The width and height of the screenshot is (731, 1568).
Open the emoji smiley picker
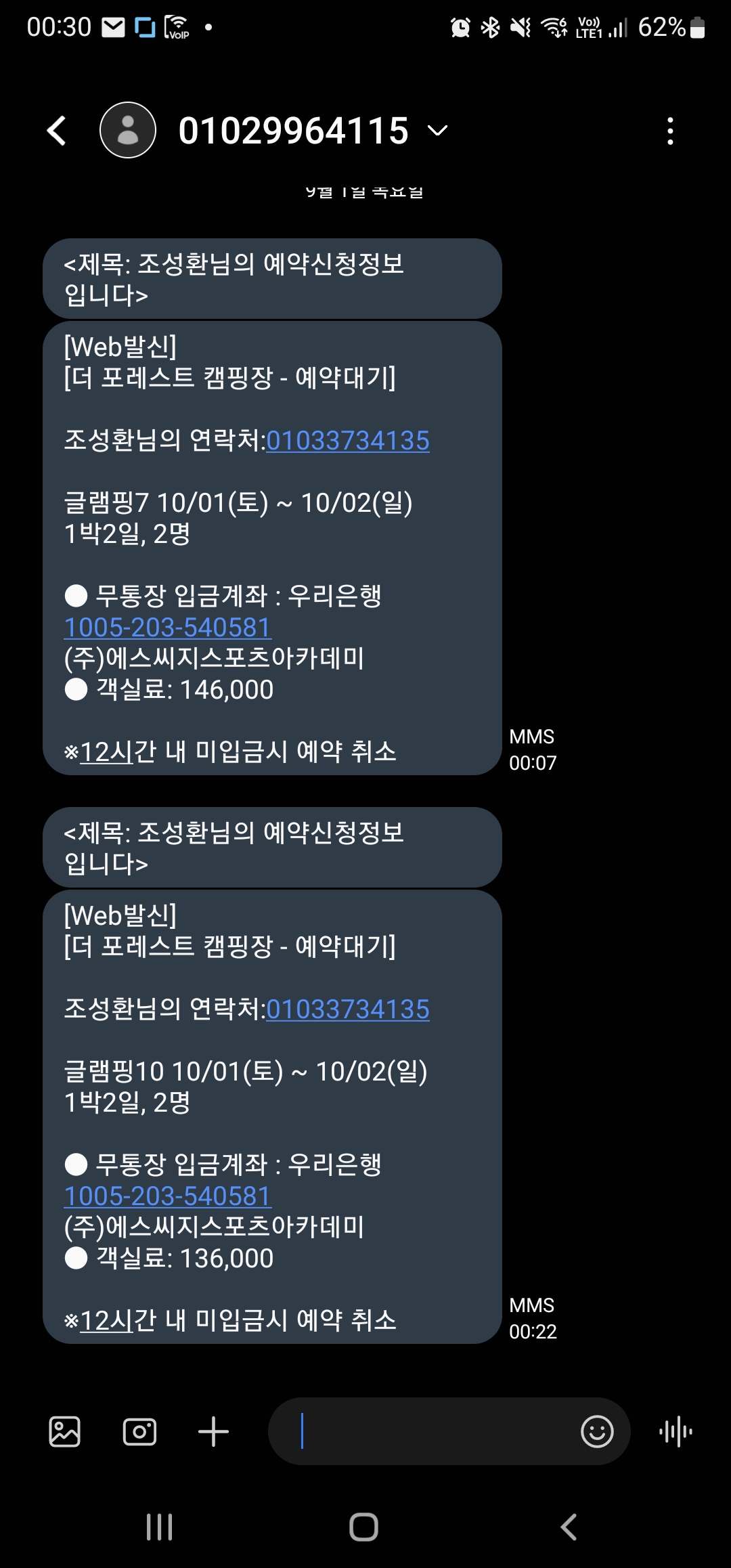click(x=597, y=1431)
